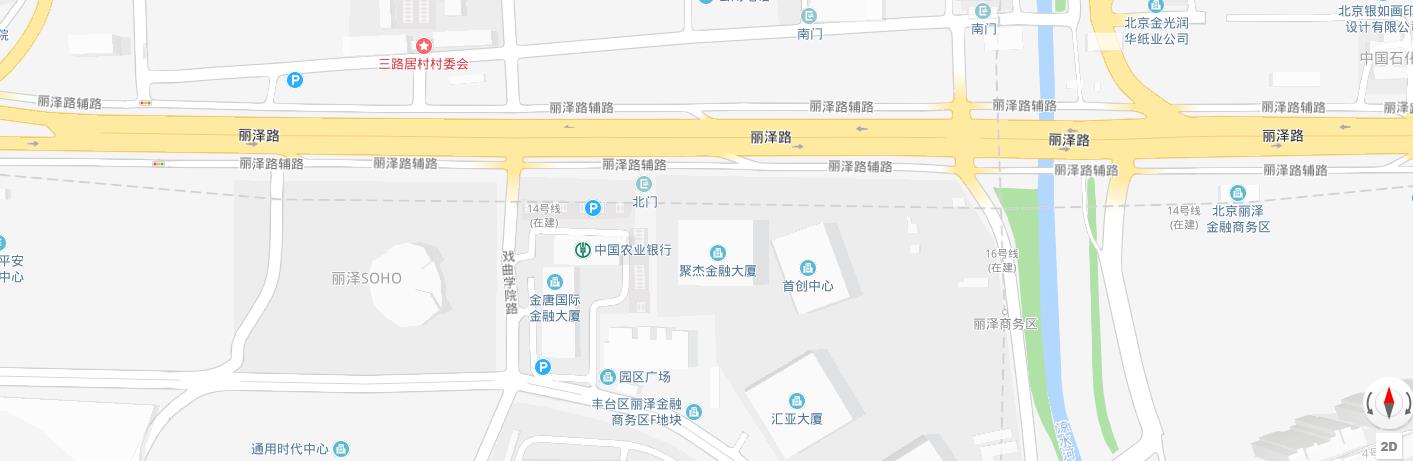Open the 园区广场 marker
This screenshot has height=461, width=1413.
pyautogui.click(x=607, y=377)
